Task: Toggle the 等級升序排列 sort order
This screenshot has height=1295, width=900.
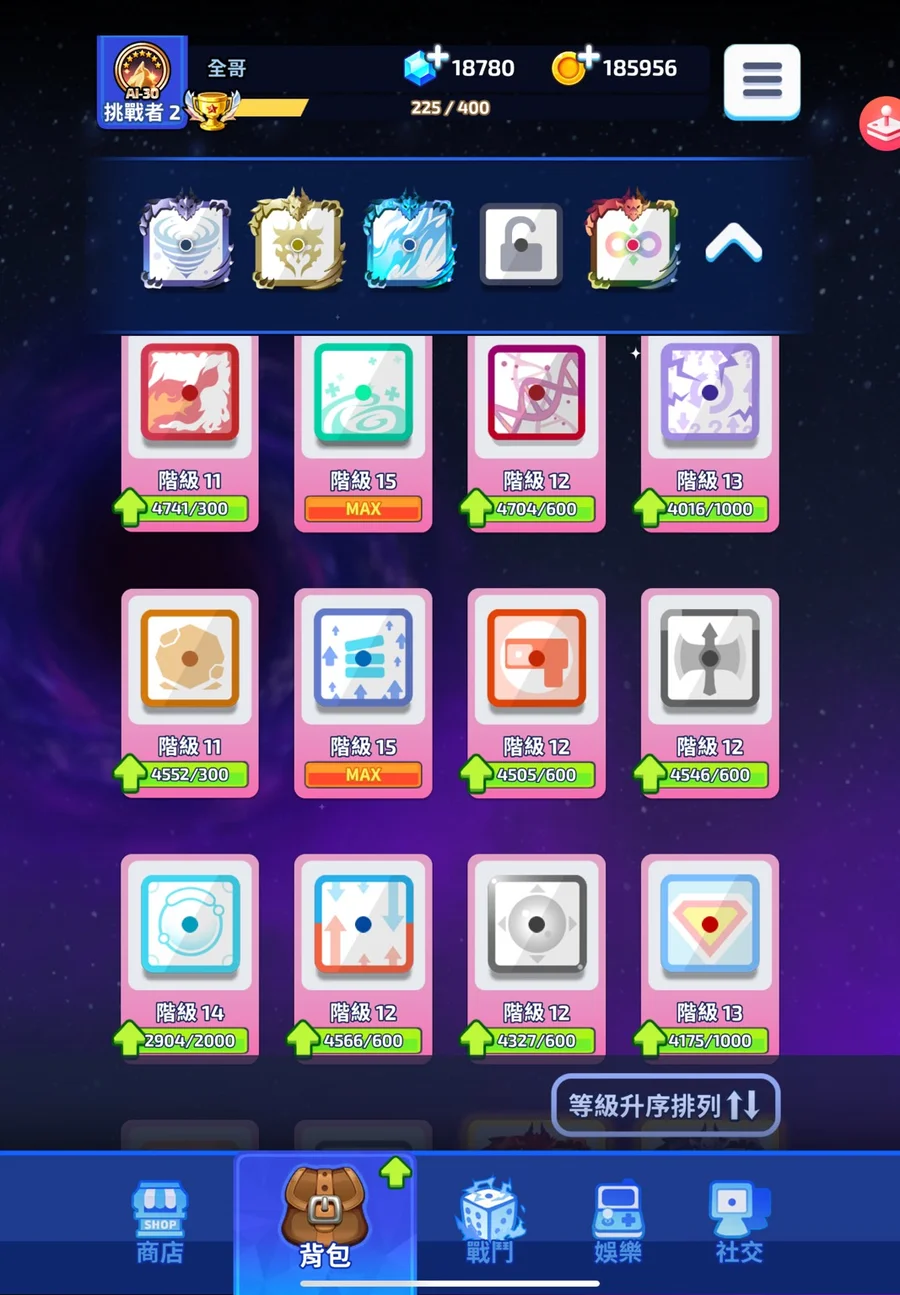Action: coord(665,1105)
